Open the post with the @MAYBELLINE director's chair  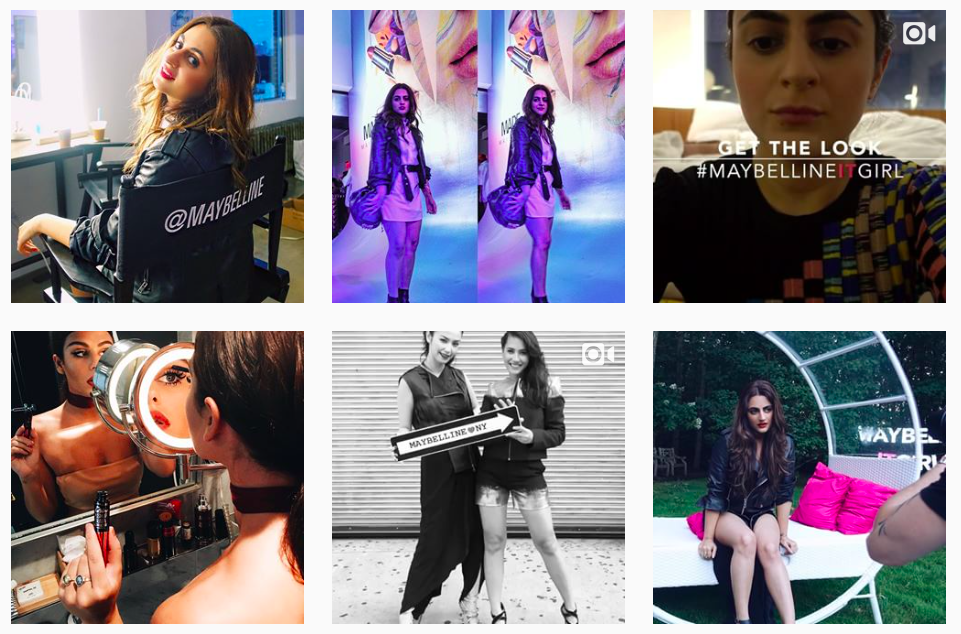tap(157, 156)
